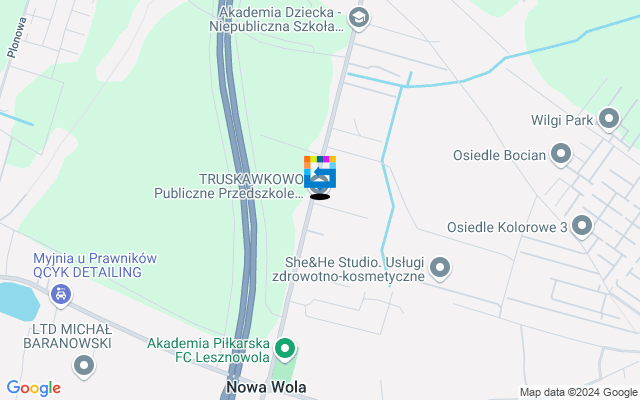The image size is (640, 400).
Task: Open the Osiedle Bocian marker
Action: pos(561,154)
